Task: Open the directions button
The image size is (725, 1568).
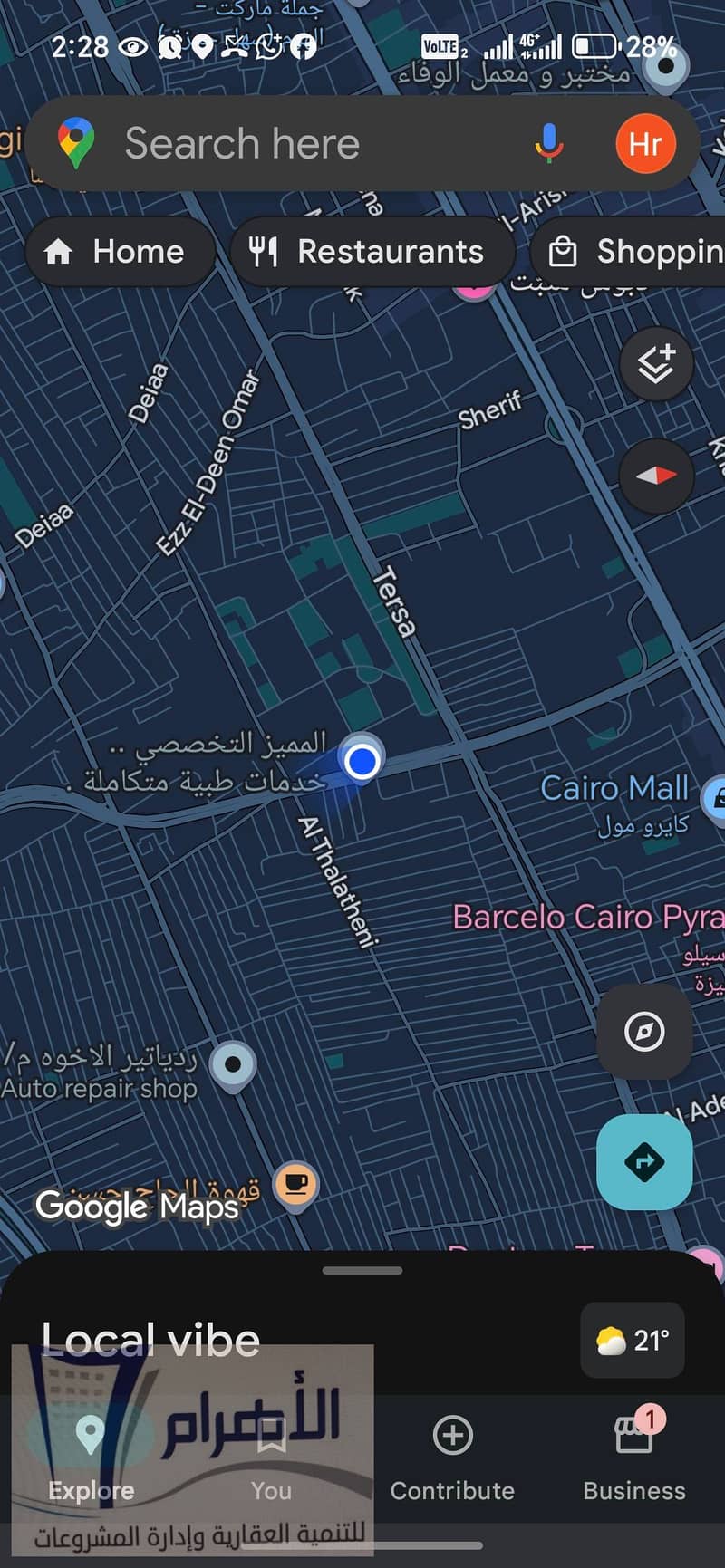Action: tap(644, 1161)
